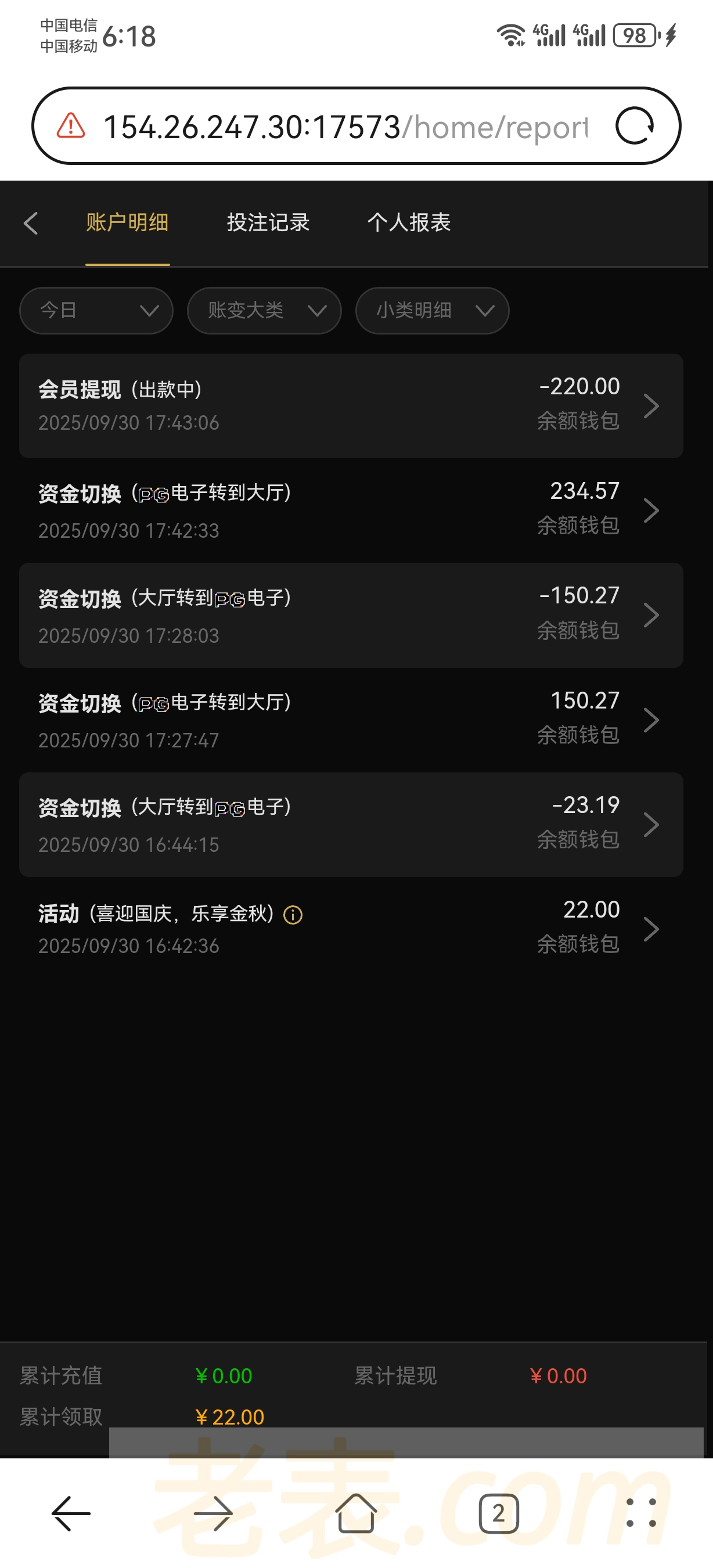Open the 活动 22.00 bonus record
This screenshot has width=713, height=1568.
pyautogui.click(x=351, y=927)
